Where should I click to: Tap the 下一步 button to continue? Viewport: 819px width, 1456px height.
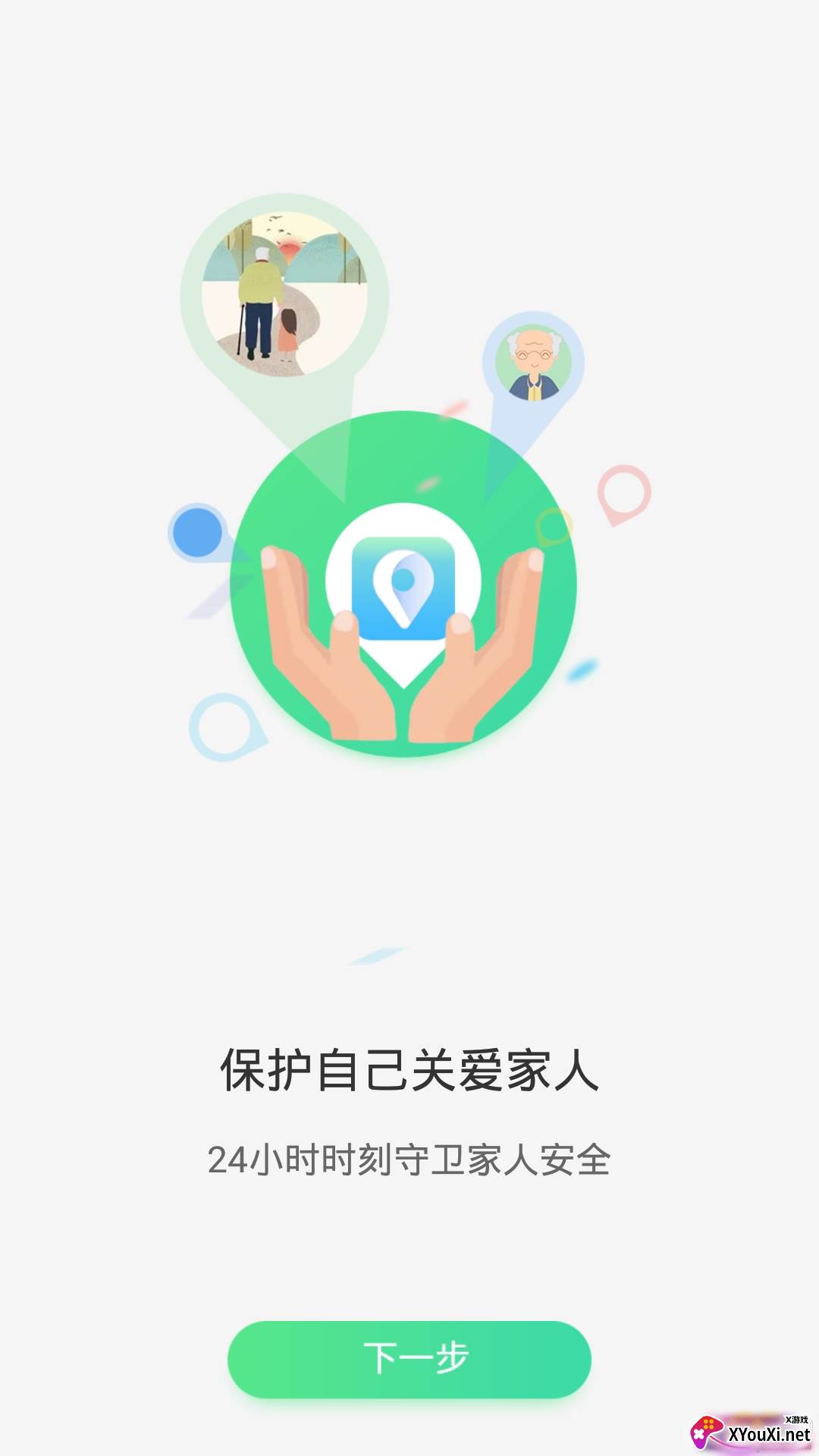pyautogui.click(x=409, y=1359)
